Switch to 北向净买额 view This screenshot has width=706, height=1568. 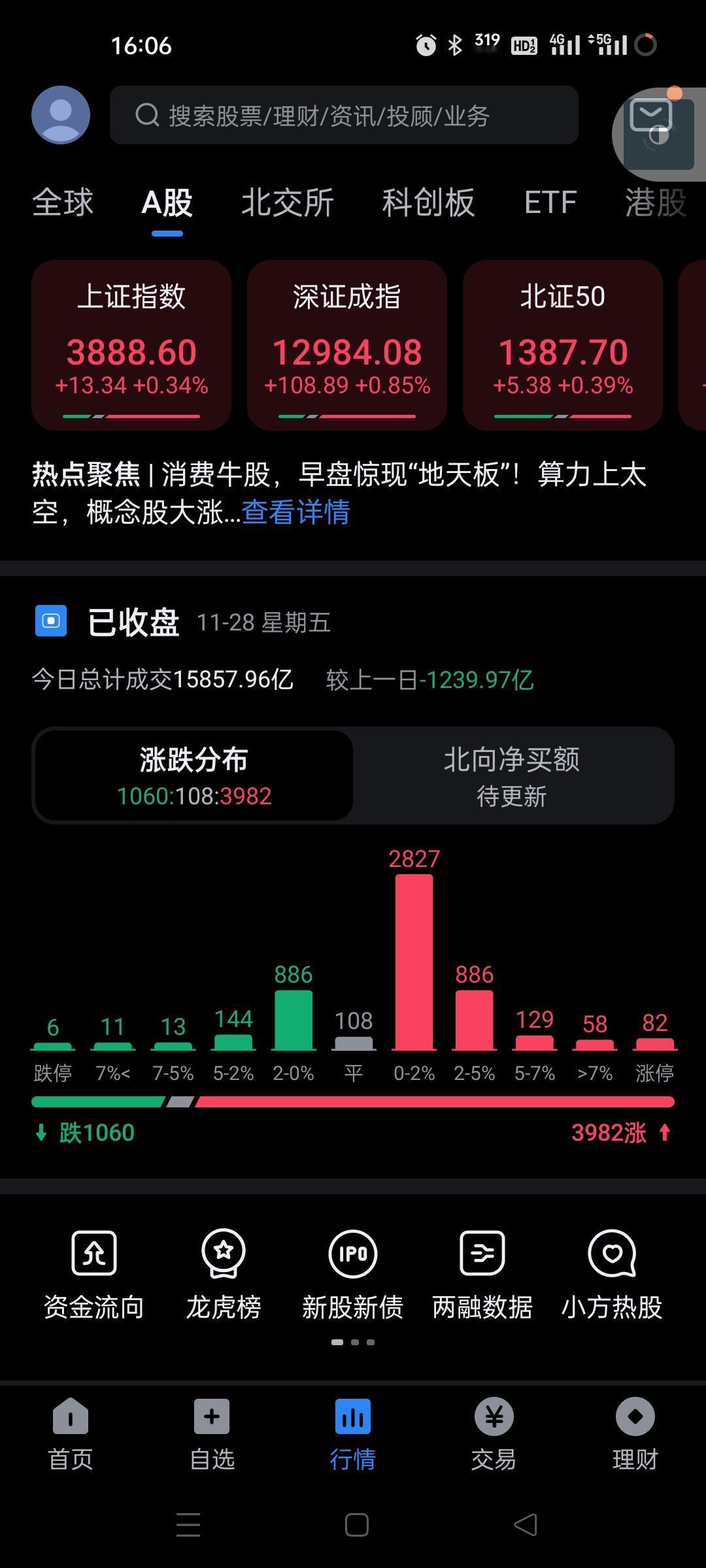pos(514,776)
